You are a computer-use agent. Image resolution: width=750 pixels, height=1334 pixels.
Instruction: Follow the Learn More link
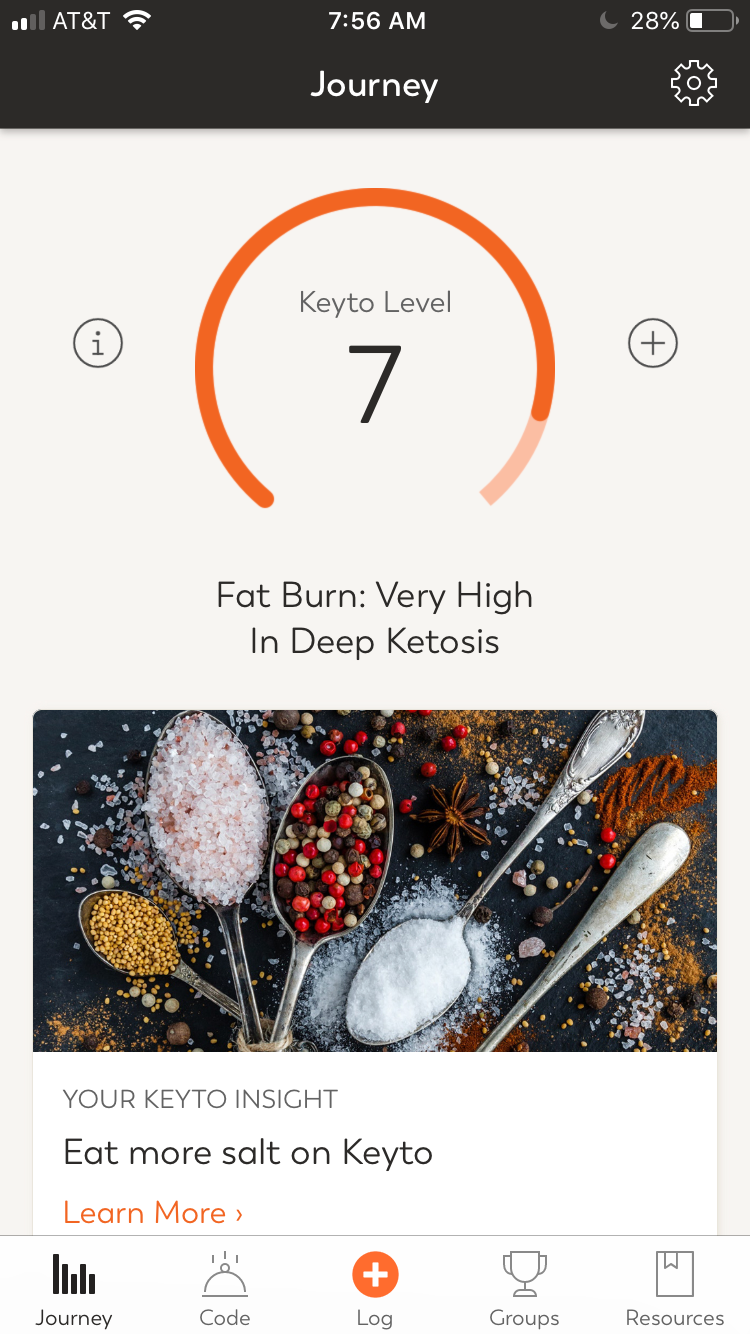153,1212
